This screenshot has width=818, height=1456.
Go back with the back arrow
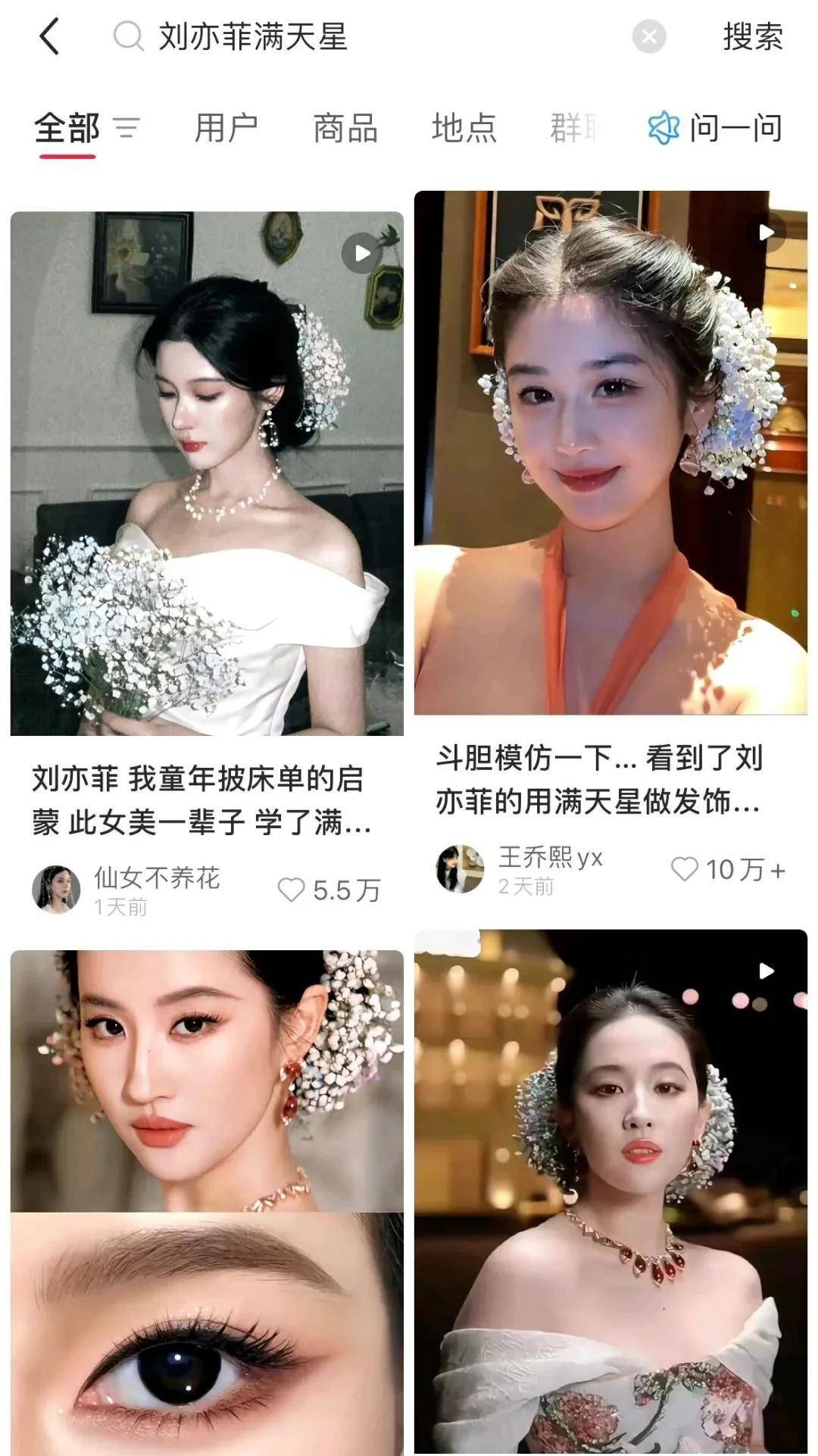coord(48,36)
